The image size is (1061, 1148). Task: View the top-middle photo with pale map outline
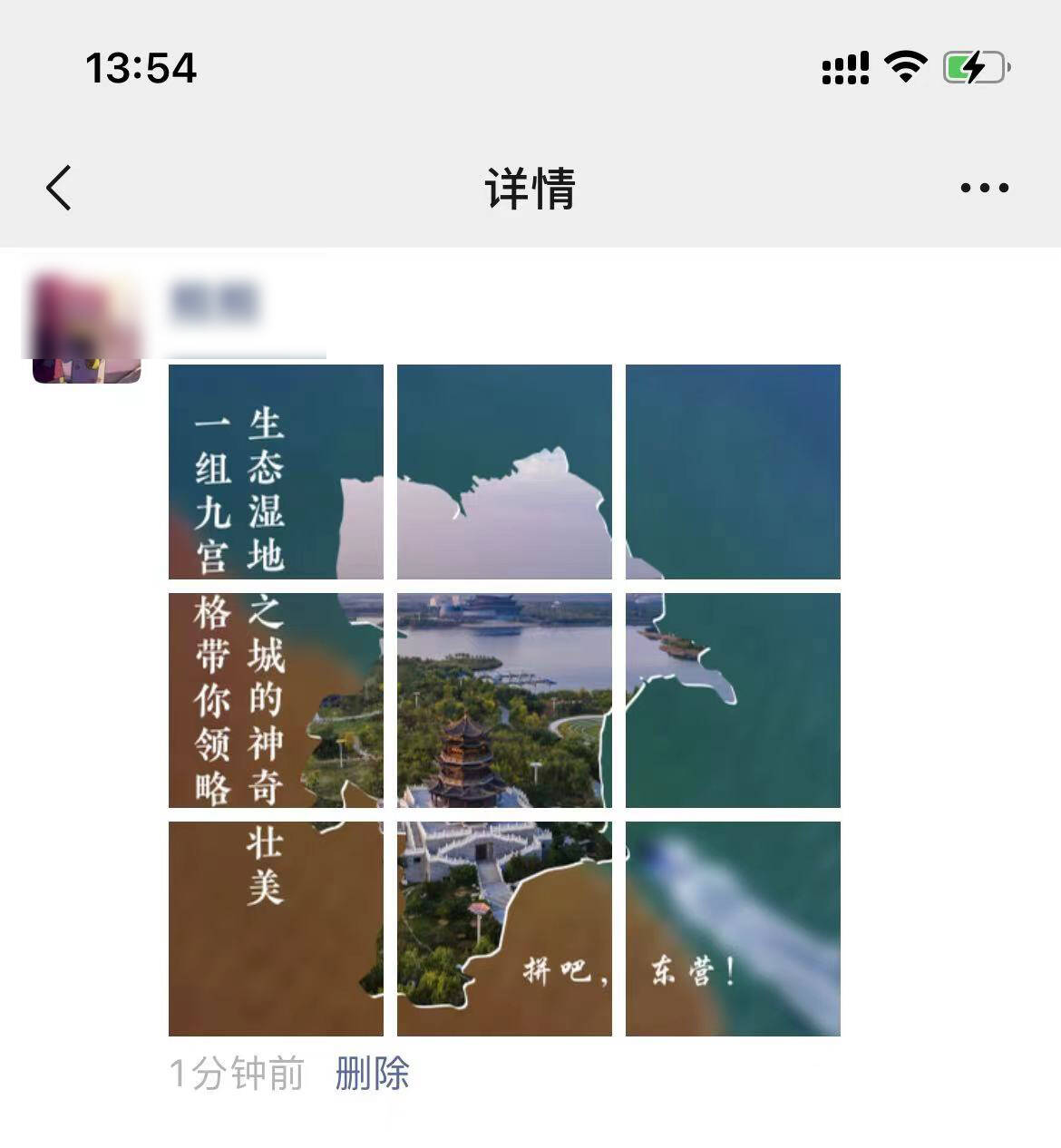click(x=504, y=472)
